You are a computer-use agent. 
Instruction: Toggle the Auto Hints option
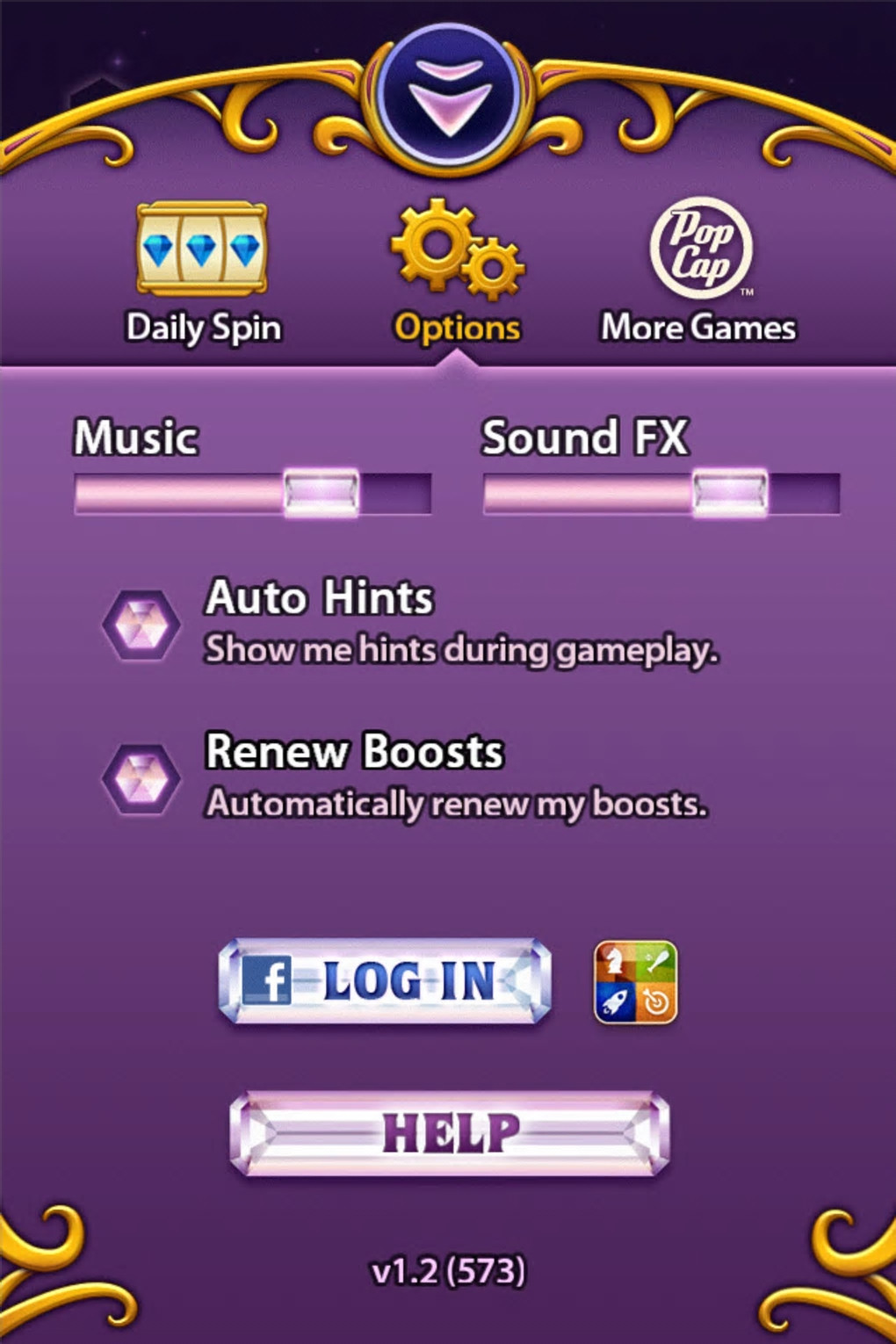[141, 625]
